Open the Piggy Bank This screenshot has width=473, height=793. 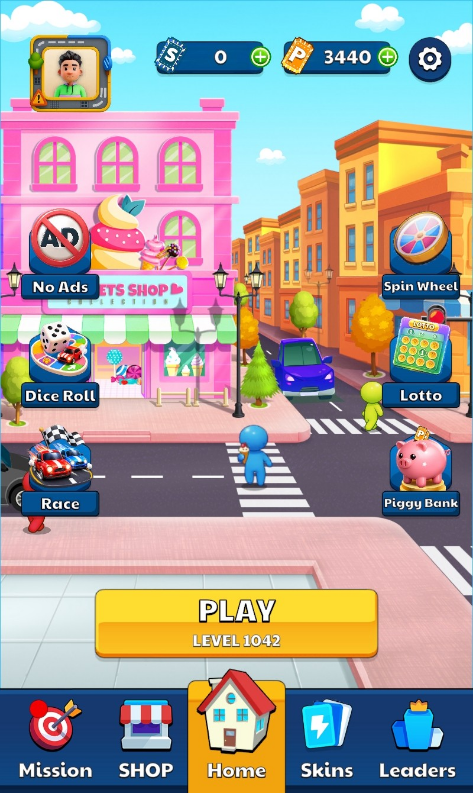421,472
